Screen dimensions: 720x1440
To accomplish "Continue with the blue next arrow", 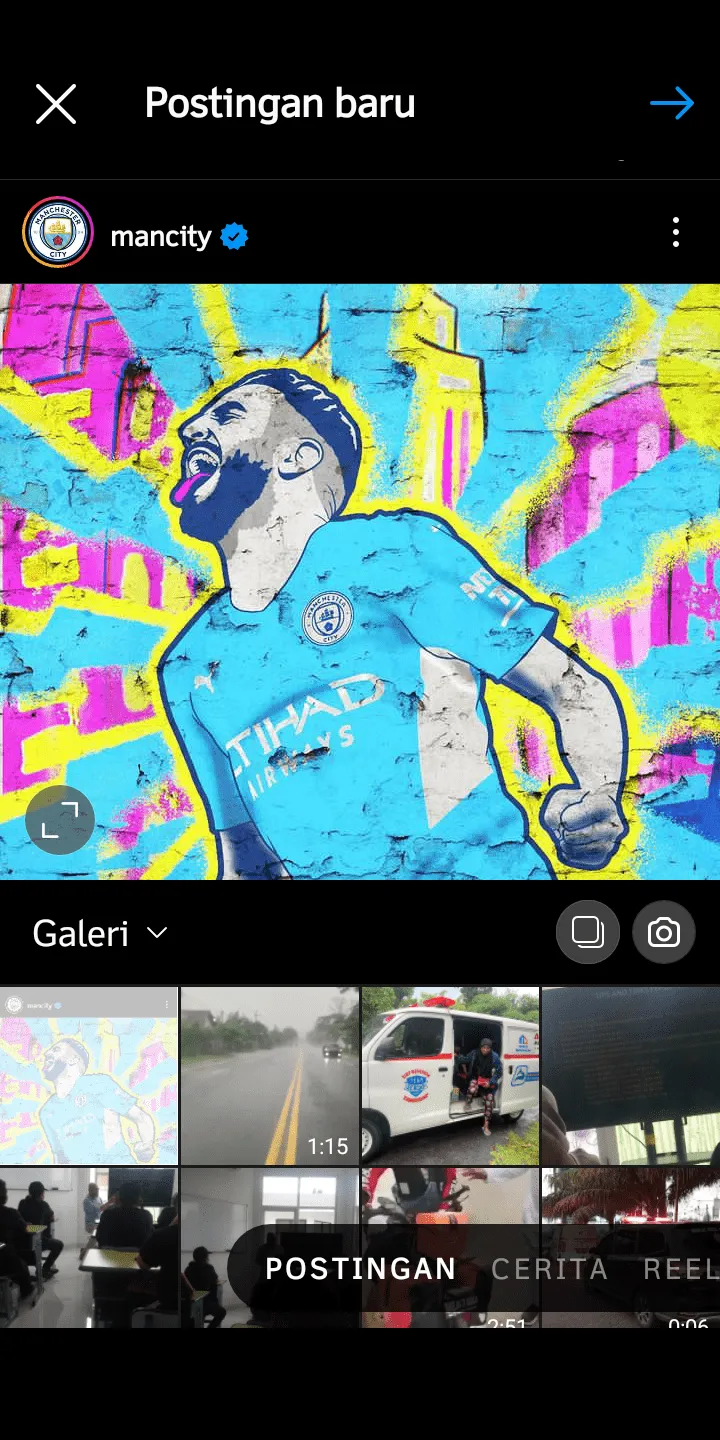I will (x=672, y=103).
